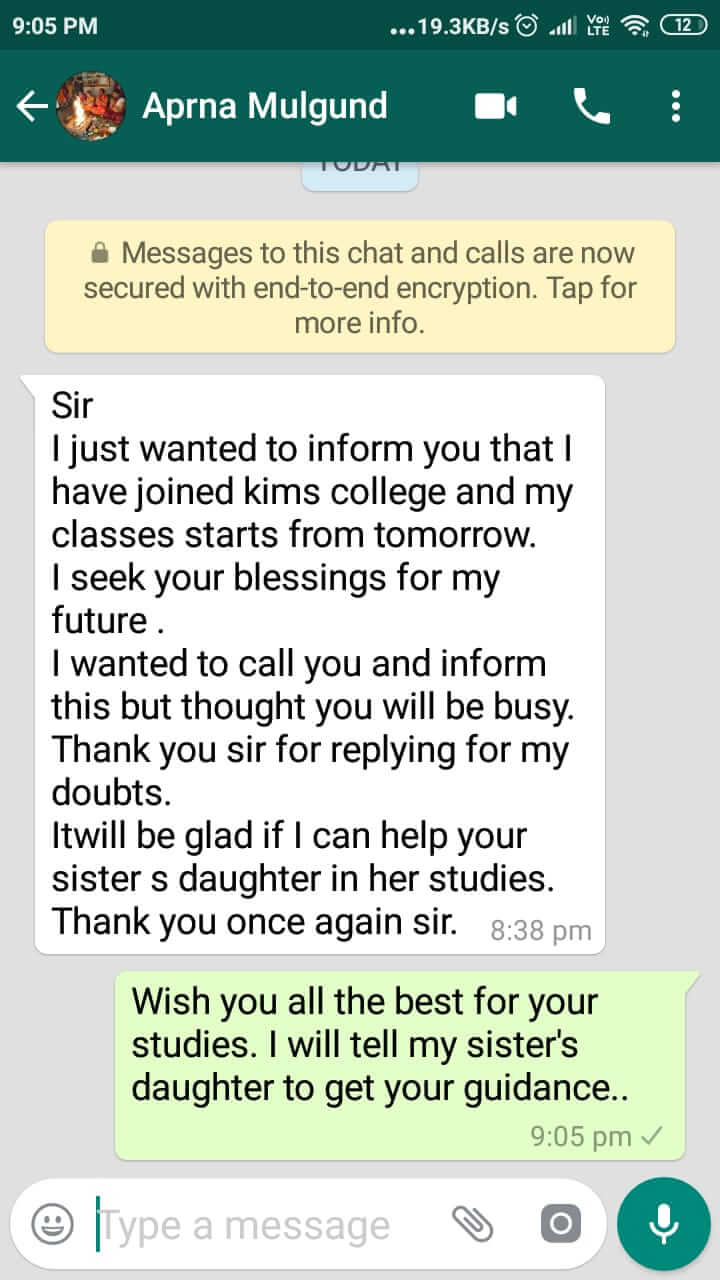Open the camera to send a photo

560,1224
